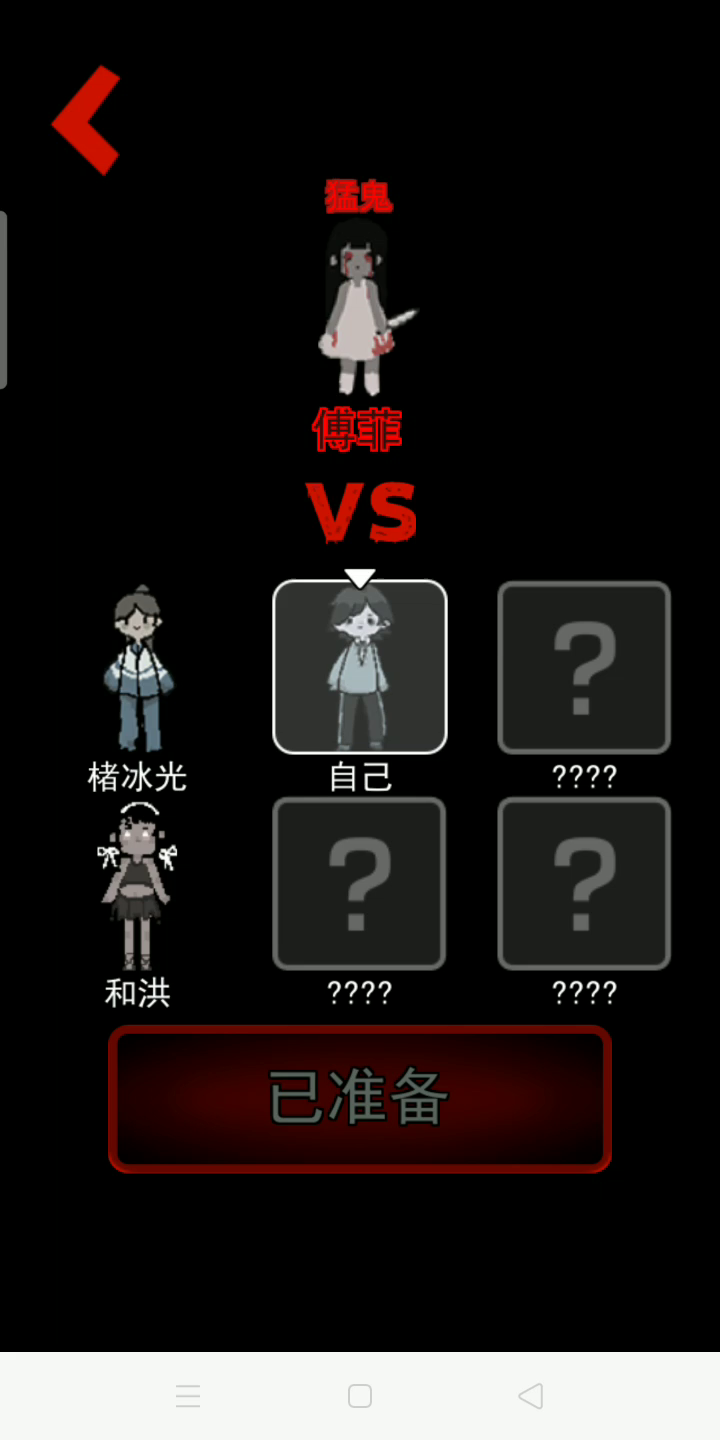Select the 自己 player slot
This screenshot has width=720, height=1440.
[x=360, y=667]
